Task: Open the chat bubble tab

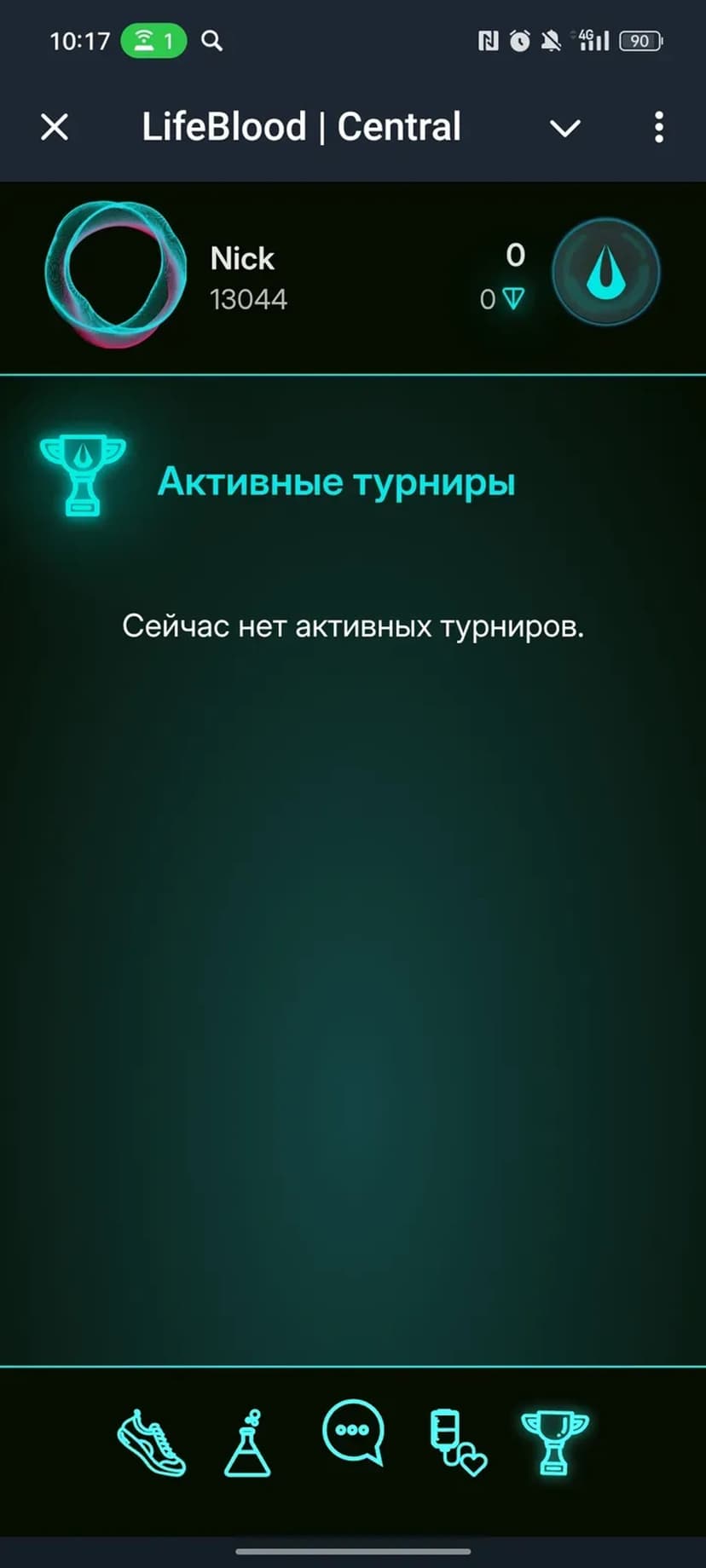Action: click(x=353, y=1433)
